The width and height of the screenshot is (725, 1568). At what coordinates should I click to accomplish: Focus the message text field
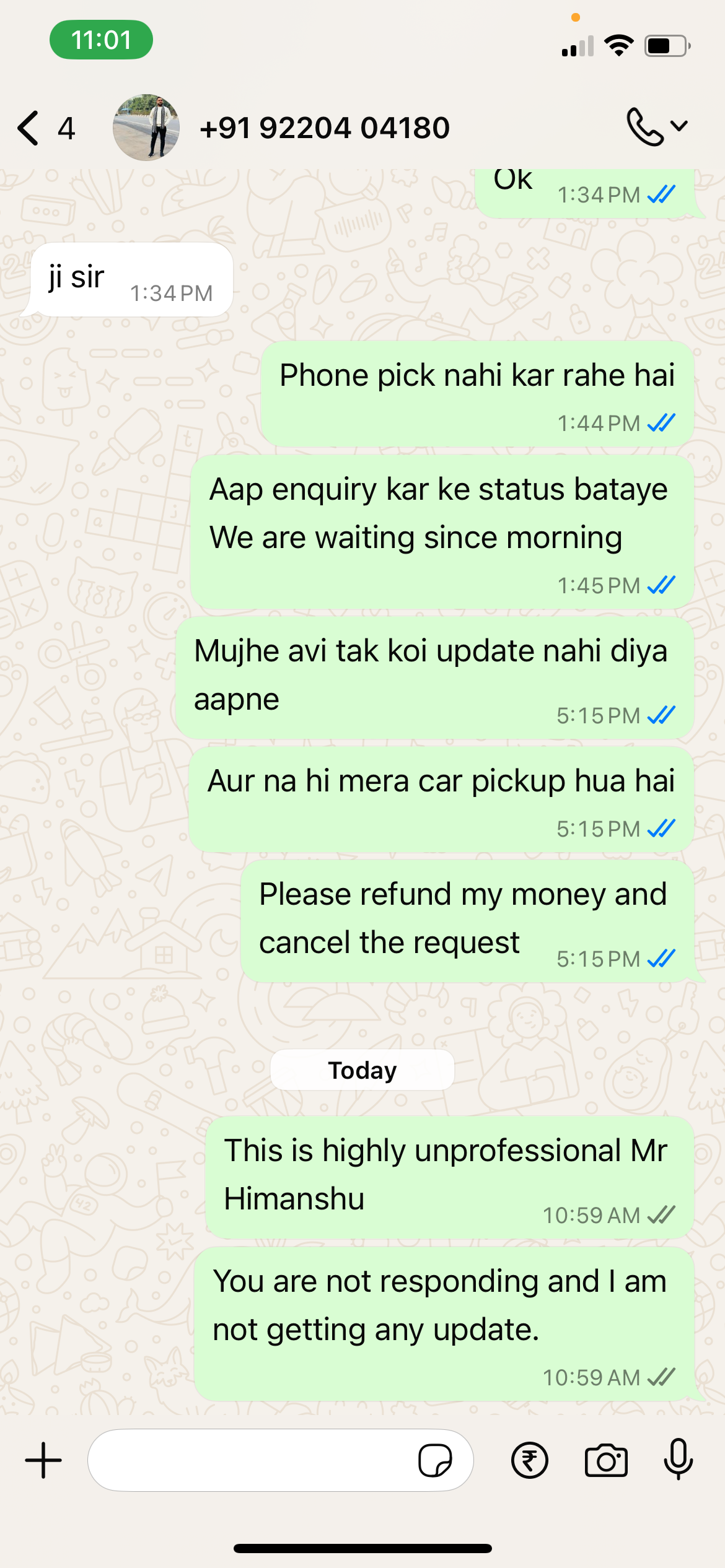pos(248,1460)
